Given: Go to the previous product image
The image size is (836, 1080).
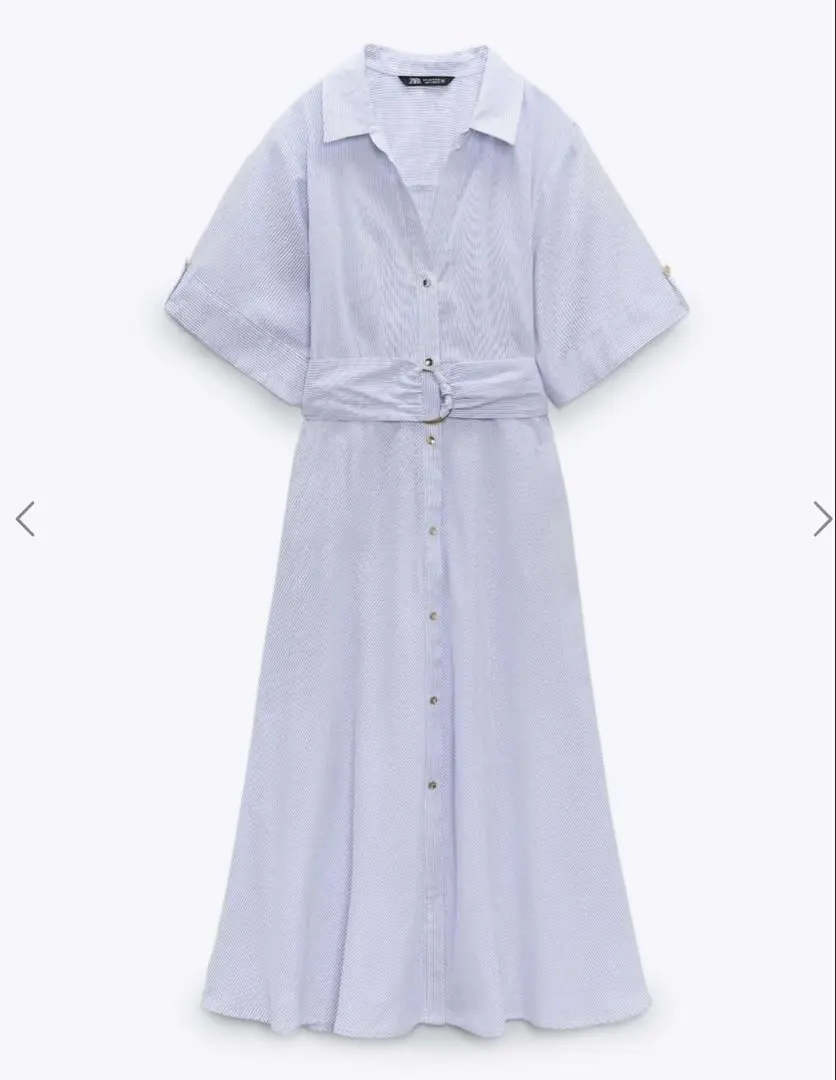Looking at the screenshot, I should click(x=25, y=519).
